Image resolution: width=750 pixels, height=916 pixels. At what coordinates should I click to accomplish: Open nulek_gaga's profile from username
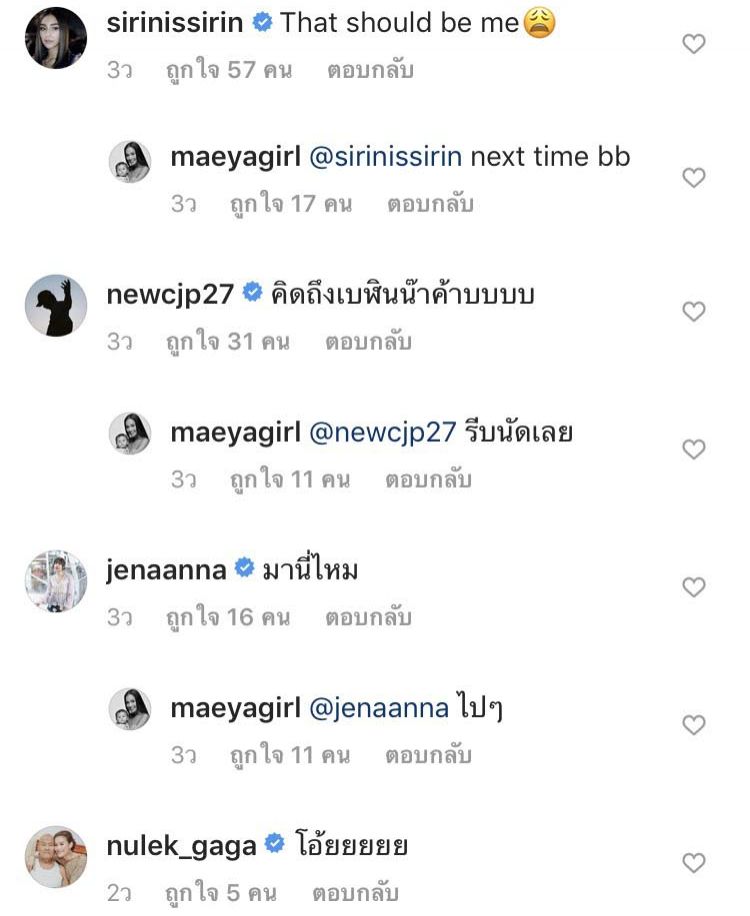(181, 846)
